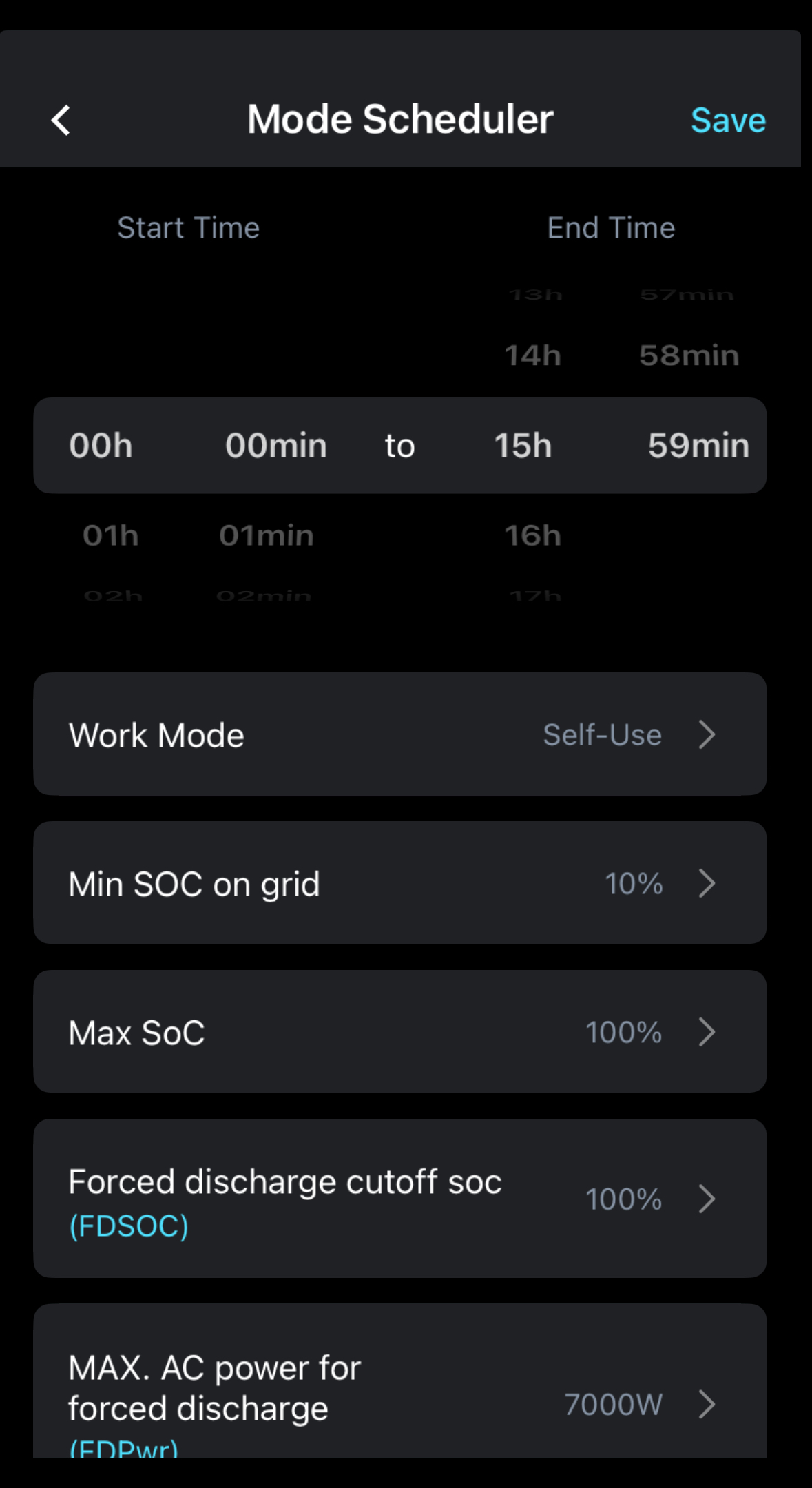Save the schedule settings
Viewport: 812px width, 1488px height.
click(x=727, y=121)
